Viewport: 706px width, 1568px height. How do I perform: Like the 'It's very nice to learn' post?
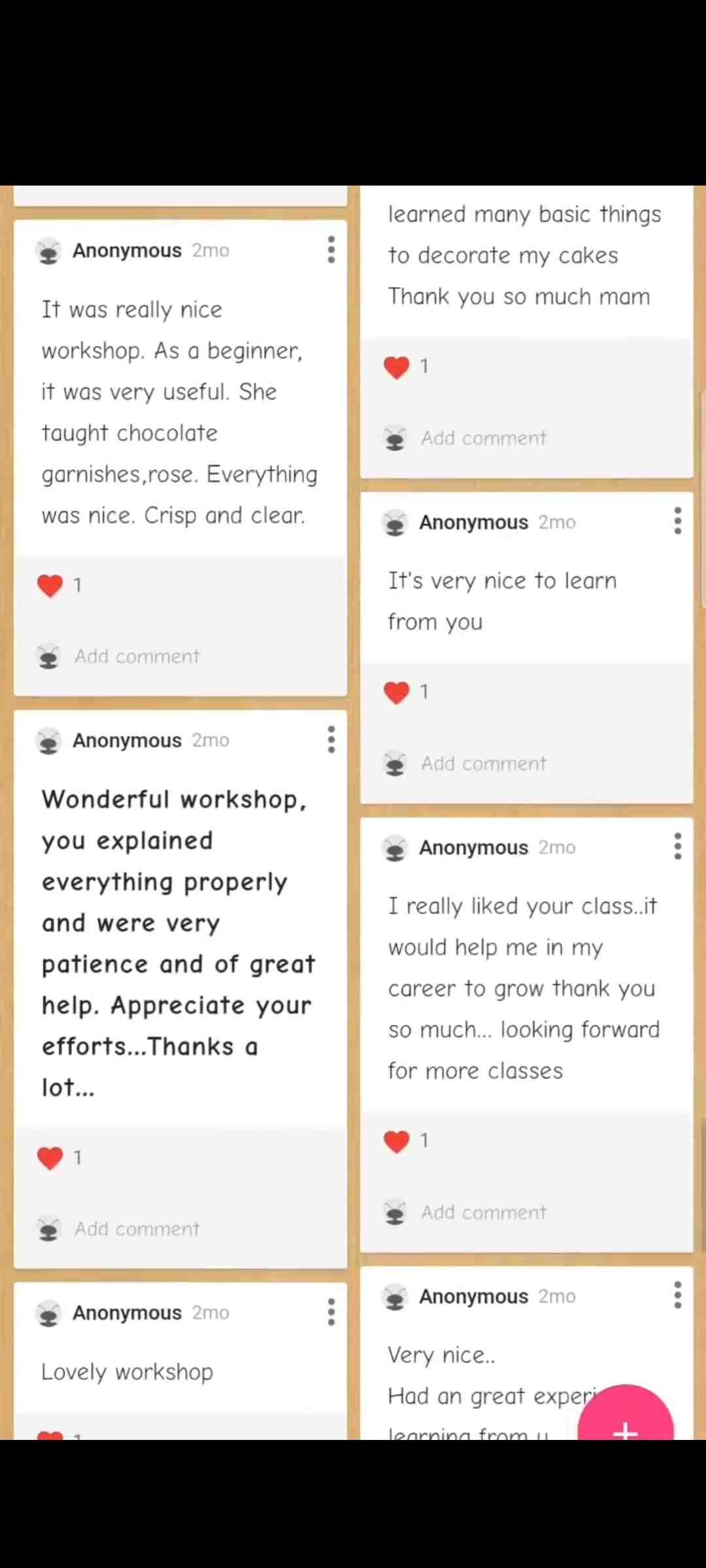pyautogui.click(x=397, y=692)
